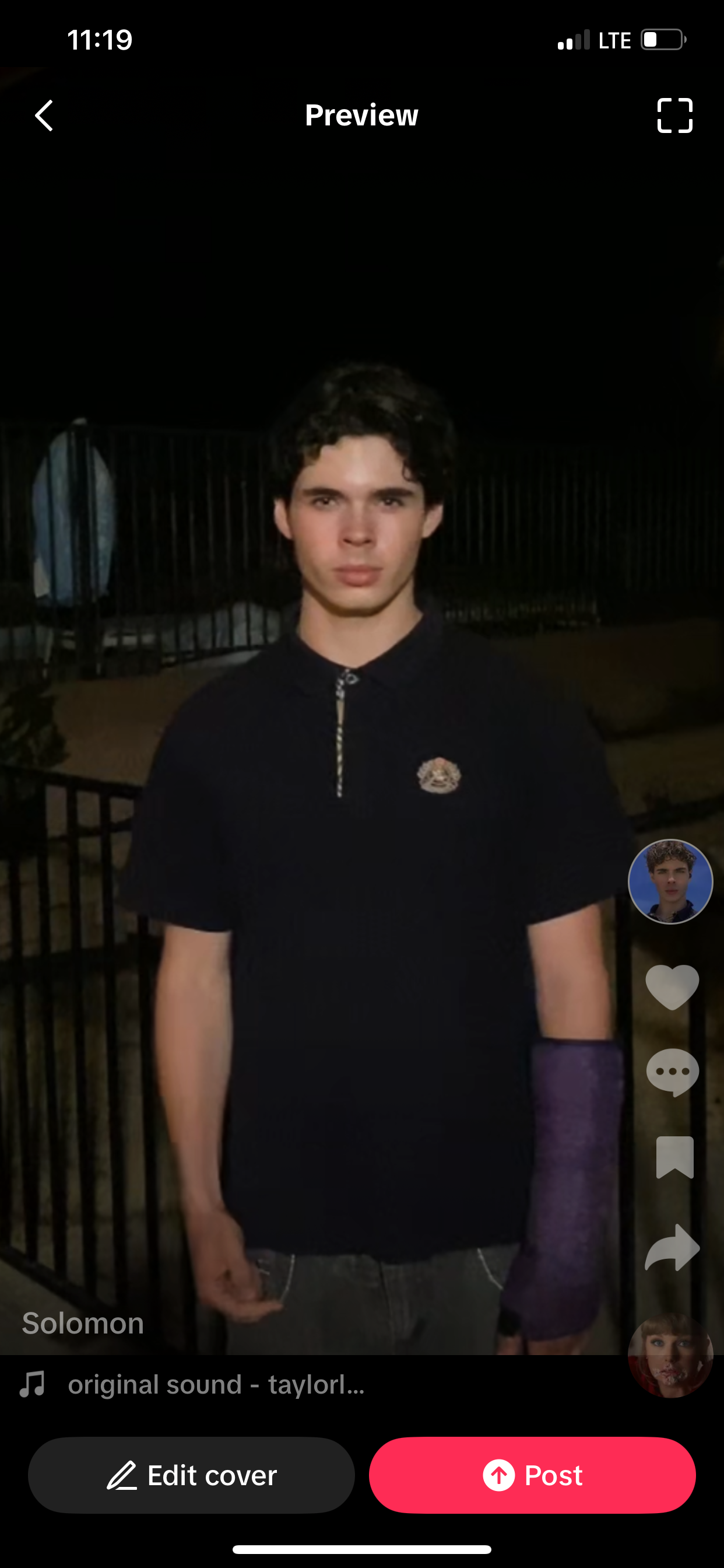The width and height of the screenshot is (724, 1568).
Task: Tap the spinning sound disc
Action: coord(670,1356)
